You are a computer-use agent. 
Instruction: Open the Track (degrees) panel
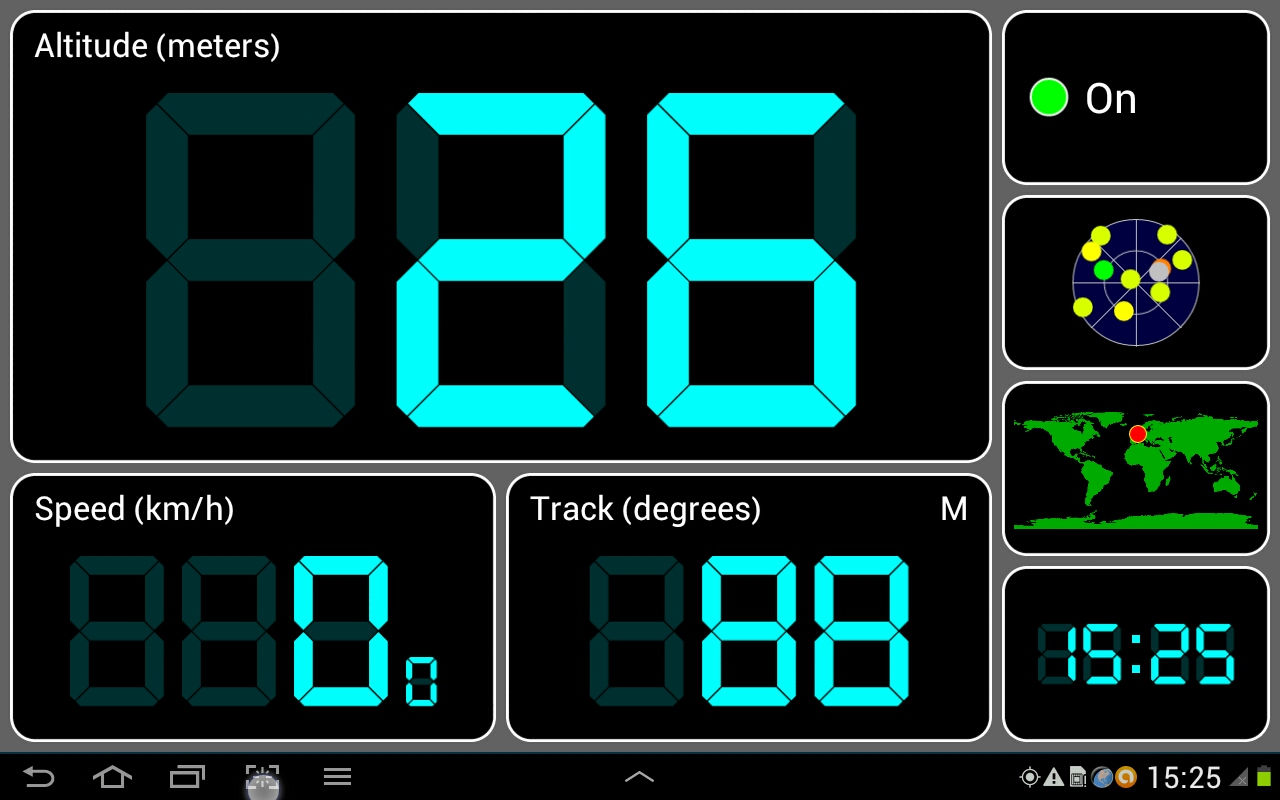point(748,608)
